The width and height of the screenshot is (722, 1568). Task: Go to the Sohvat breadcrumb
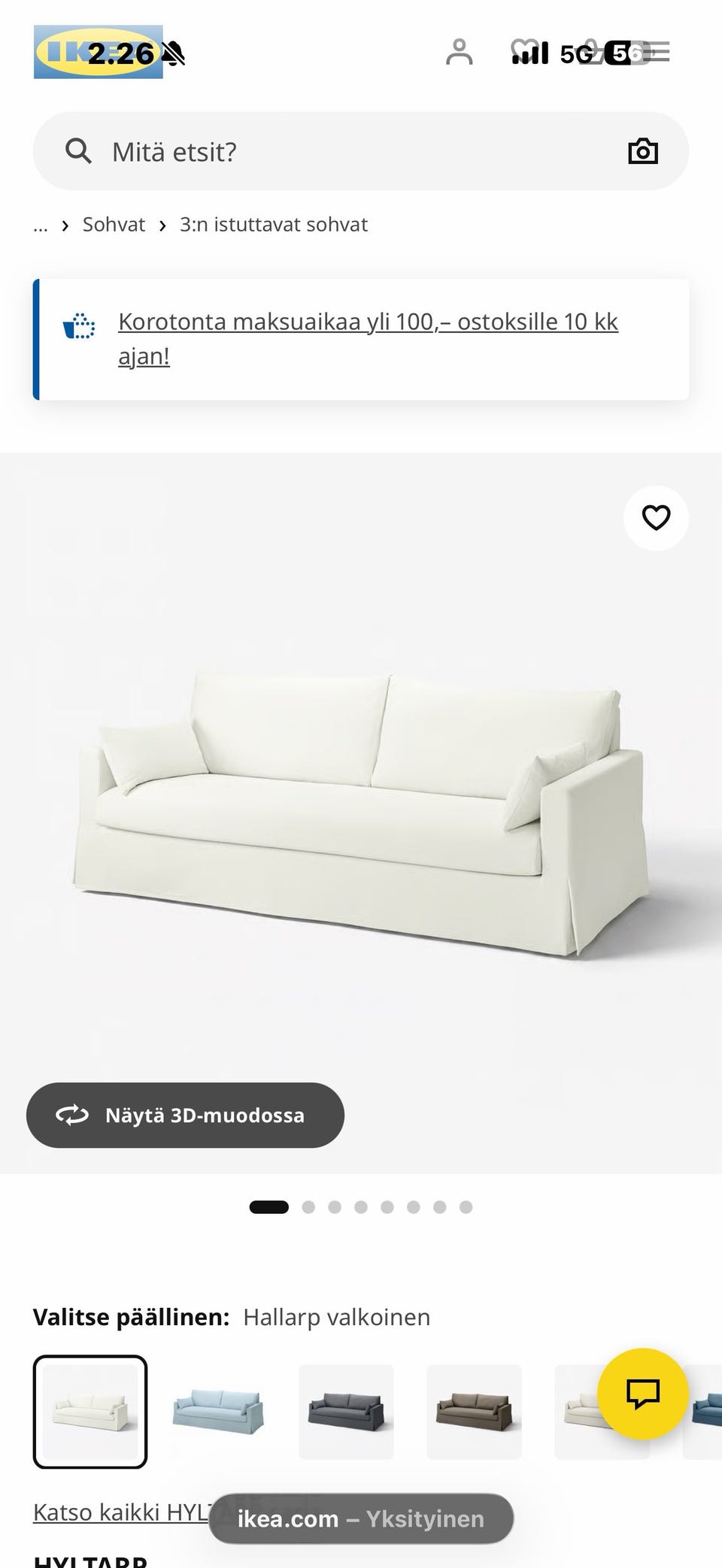click(114, 225)
